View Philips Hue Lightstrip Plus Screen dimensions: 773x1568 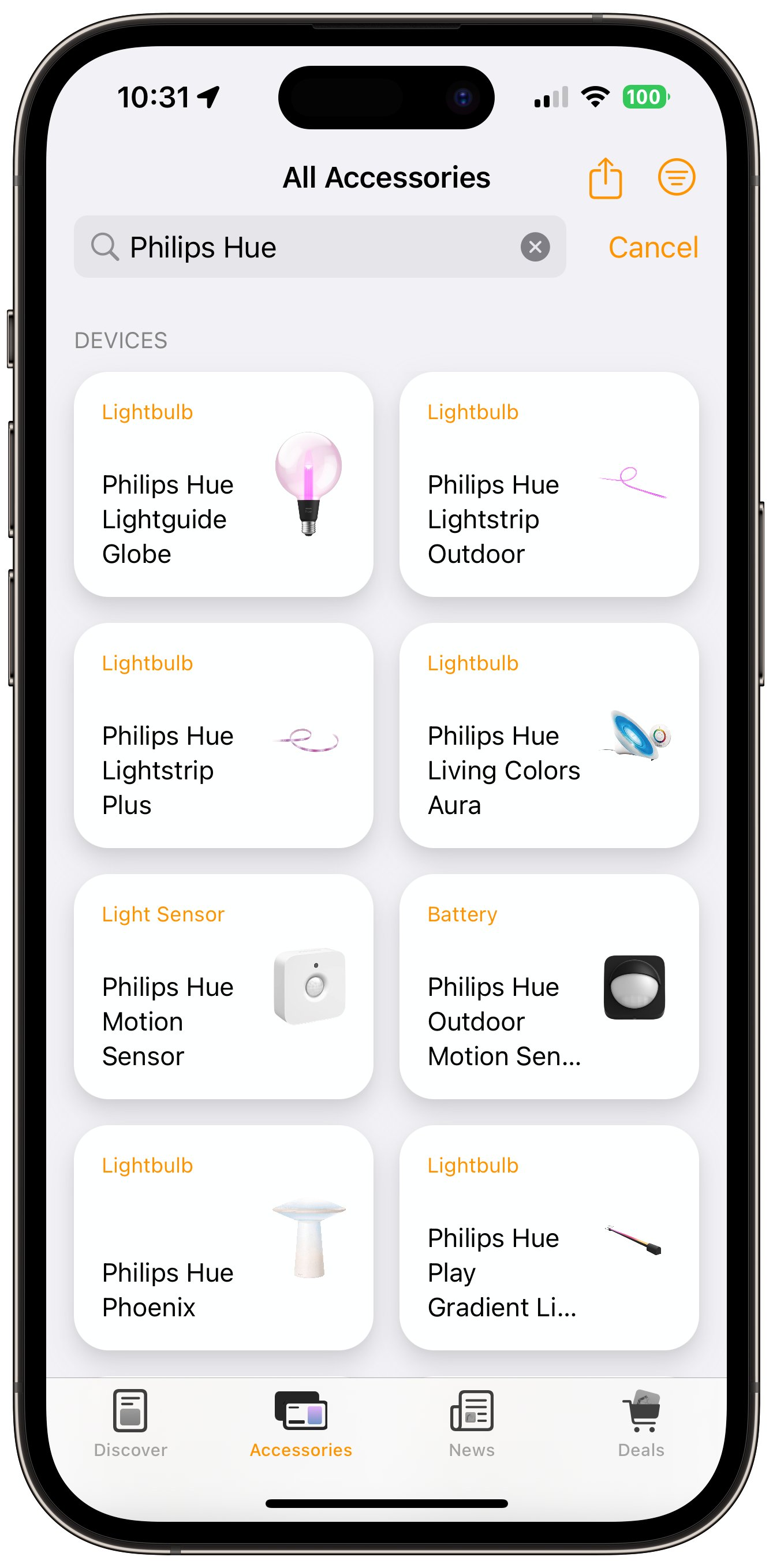(x=223, y=736)
